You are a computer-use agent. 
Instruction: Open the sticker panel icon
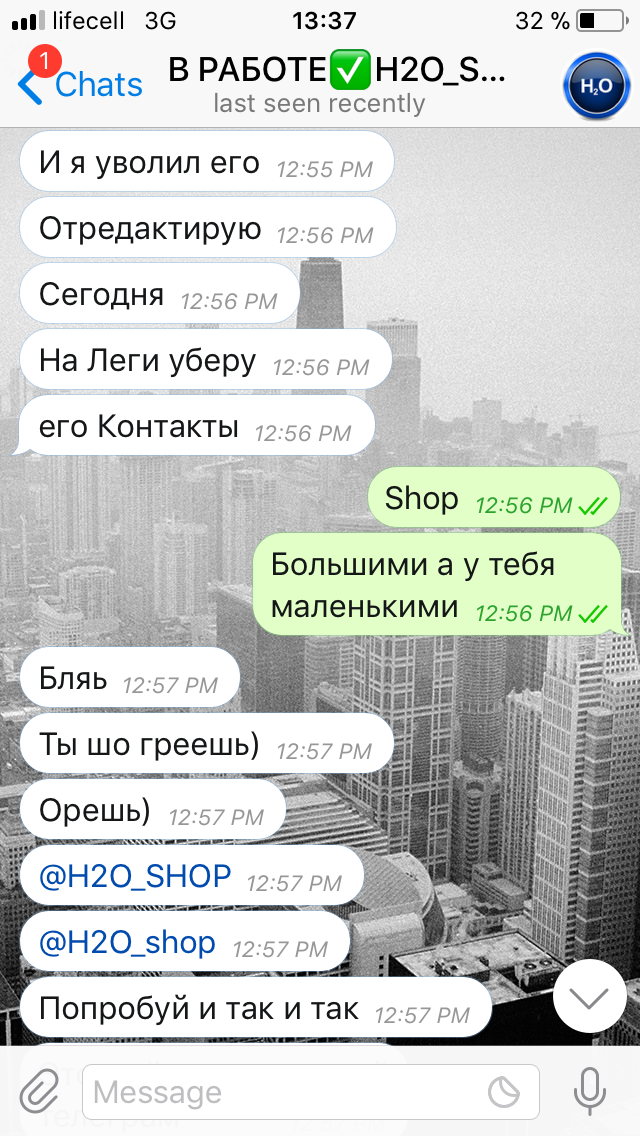(x=504, y=1092)
